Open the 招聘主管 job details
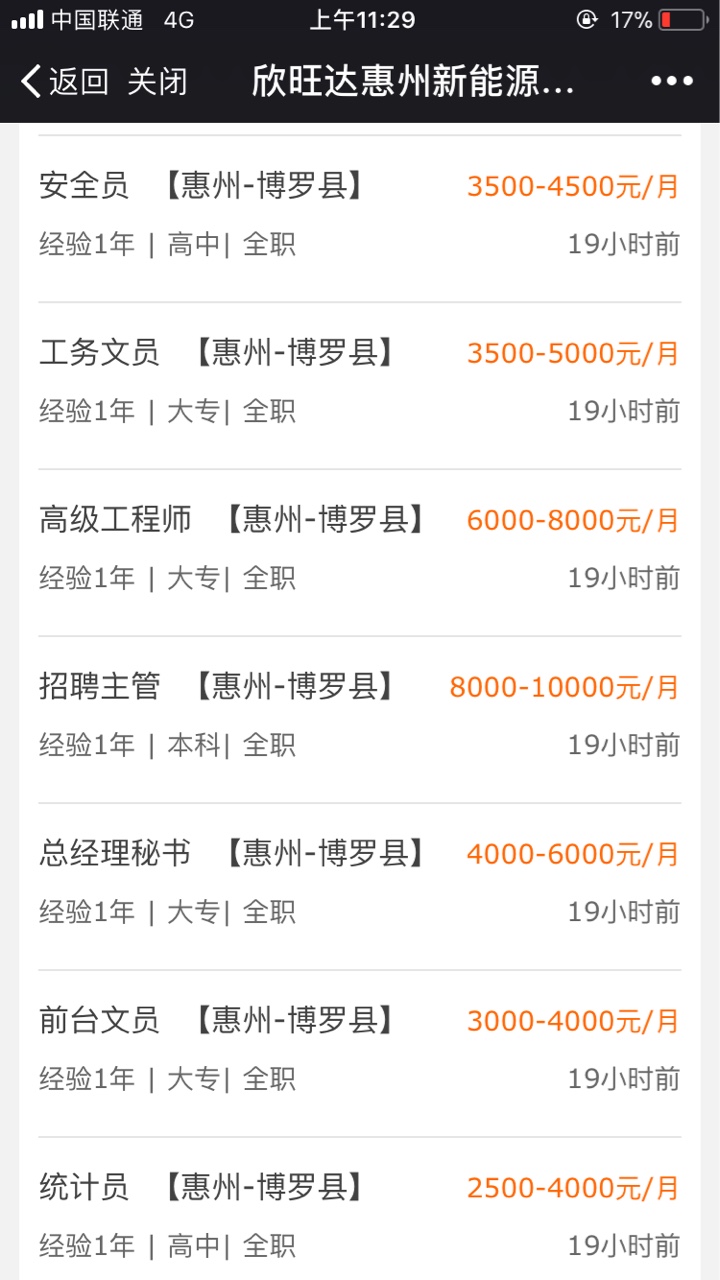720x1280 pixels. pyautogui.click(x=360, y=715)
